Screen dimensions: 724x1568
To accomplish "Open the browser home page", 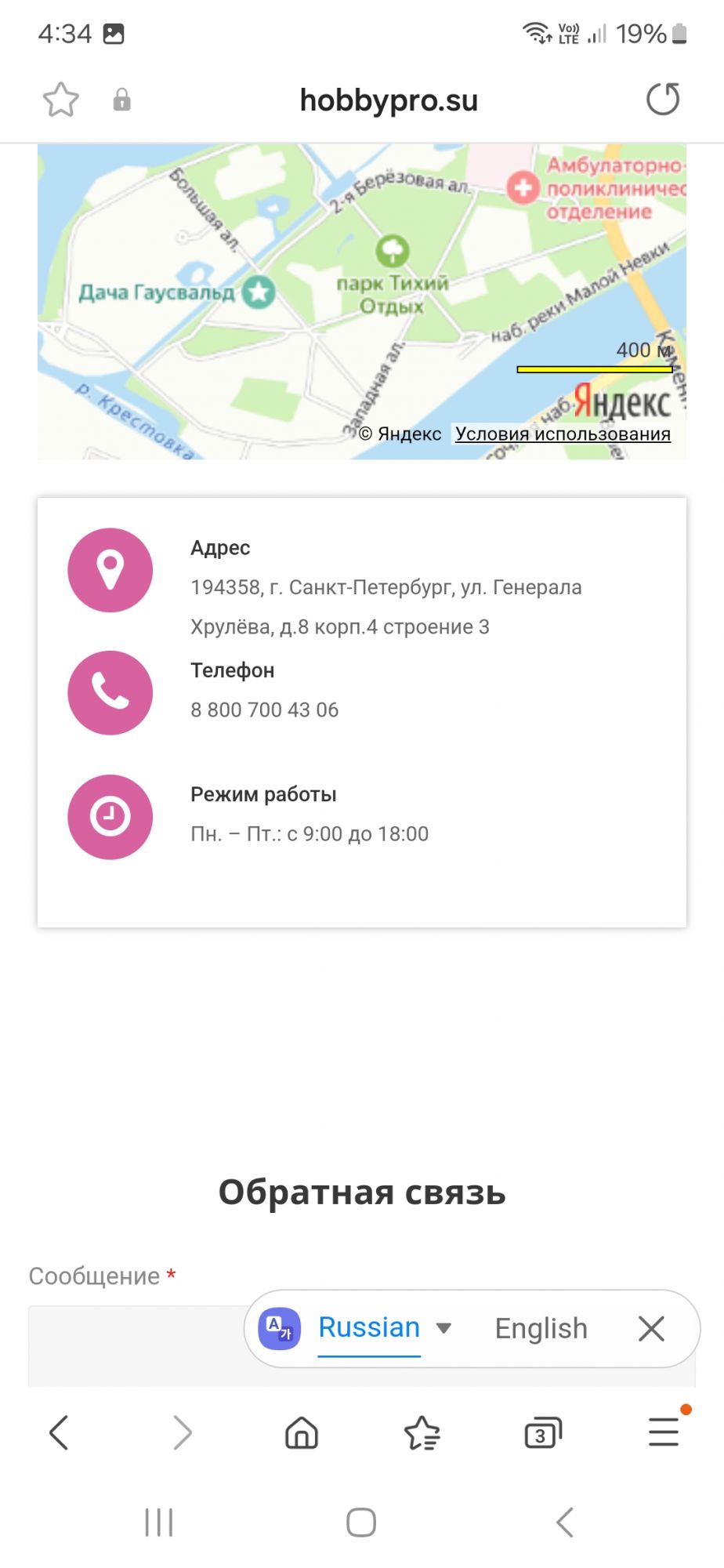I will pyautogui.click(x=302, y=1433).
